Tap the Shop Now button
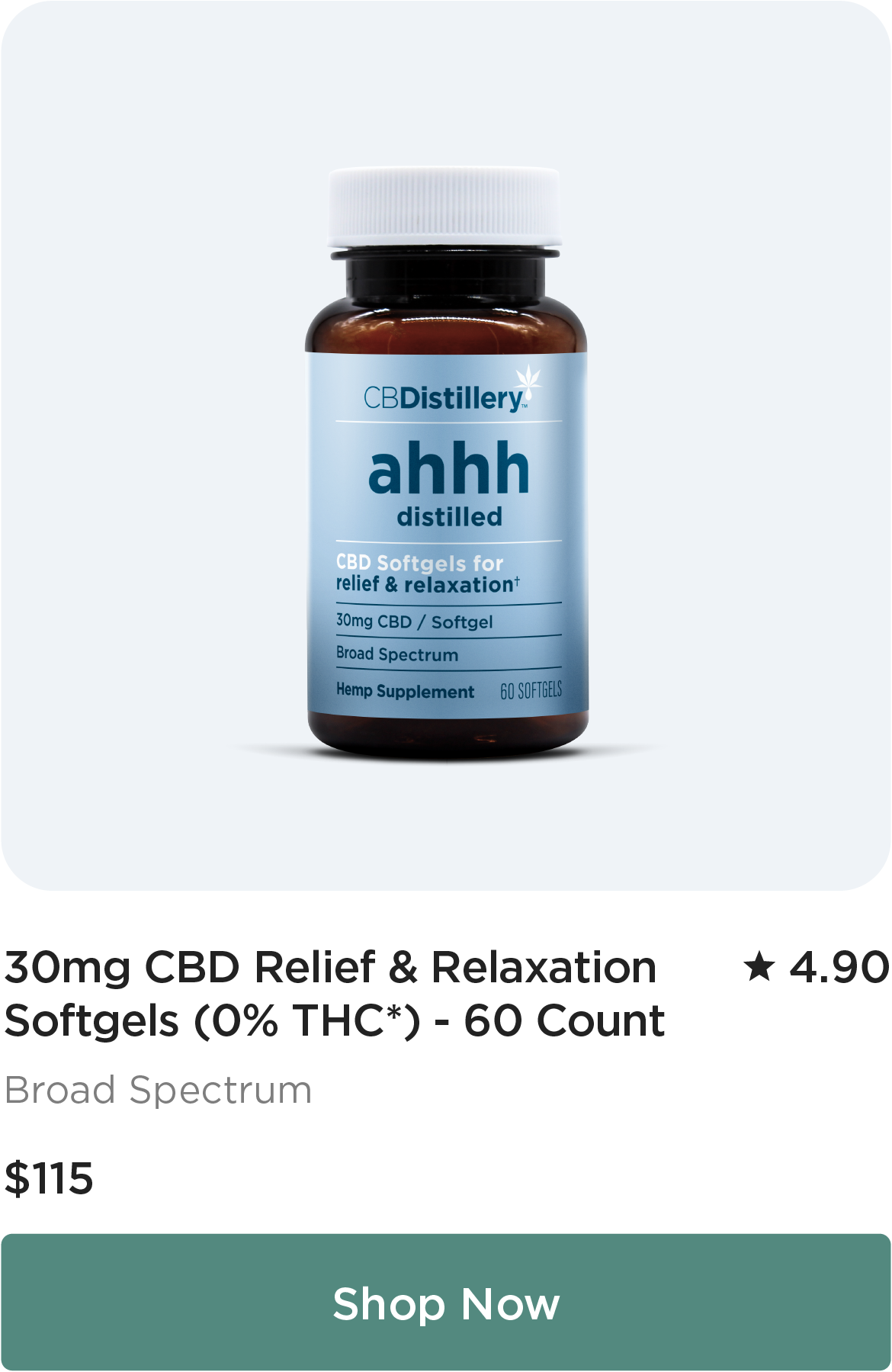 [x=446, y=1302]
